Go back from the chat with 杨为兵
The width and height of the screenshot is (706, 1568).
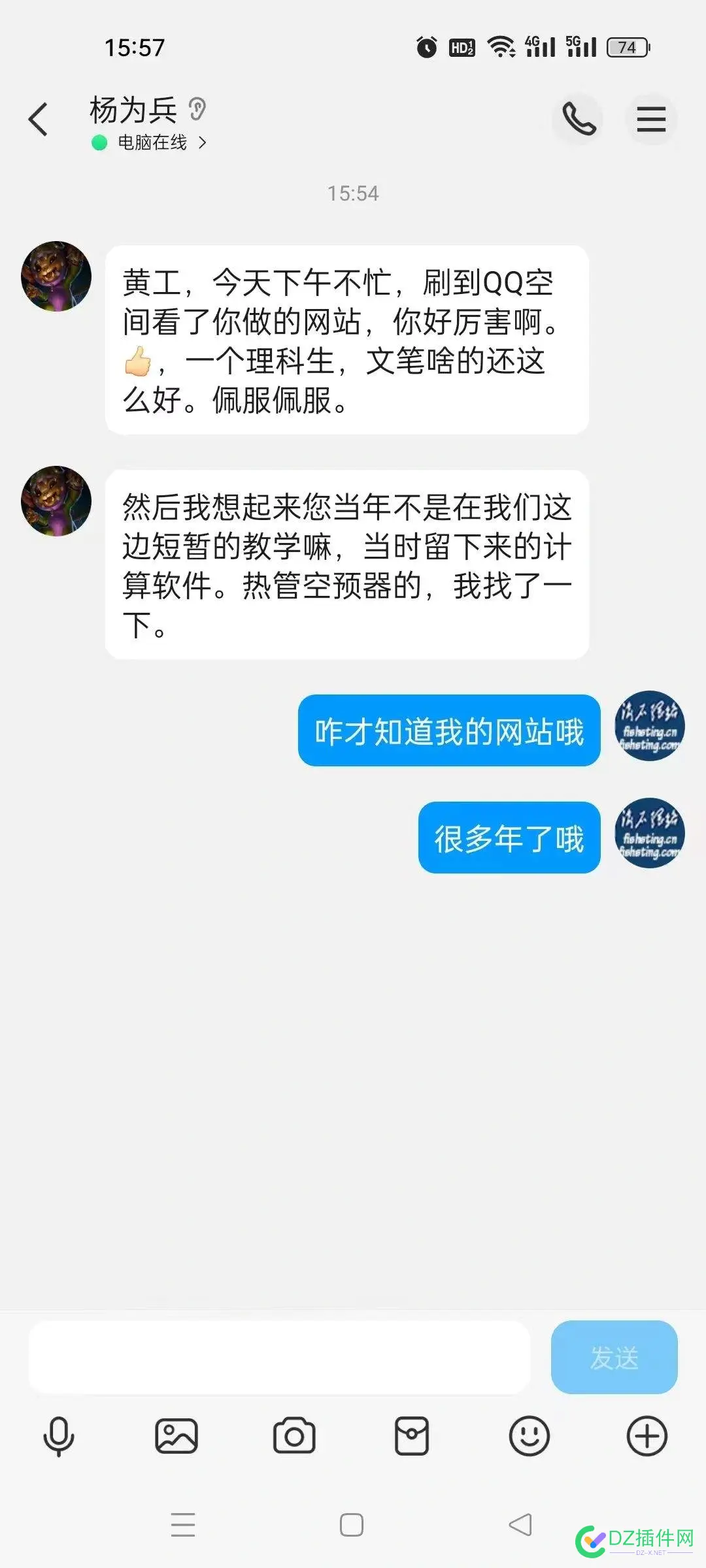point(39,120)
